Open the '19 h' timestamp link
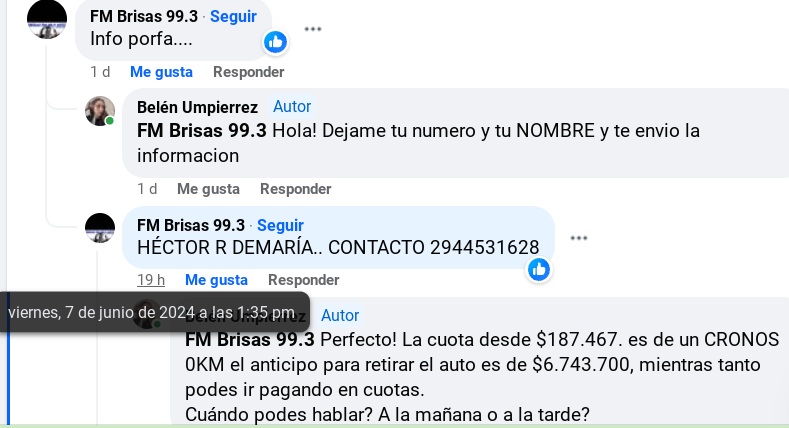 (151, 279)
